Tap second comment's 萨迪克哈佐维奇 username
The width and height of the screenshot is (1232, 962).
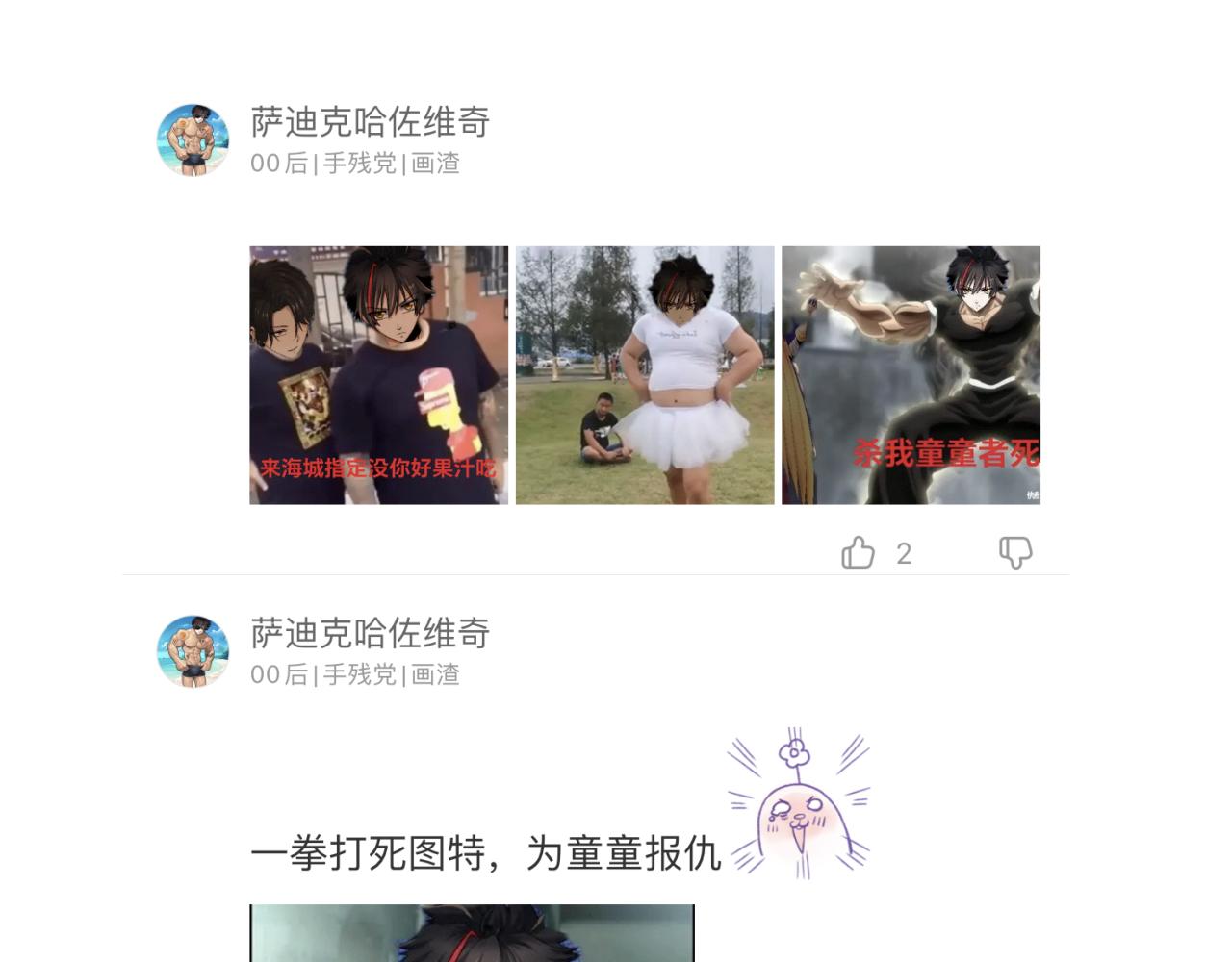coord(371,633)
